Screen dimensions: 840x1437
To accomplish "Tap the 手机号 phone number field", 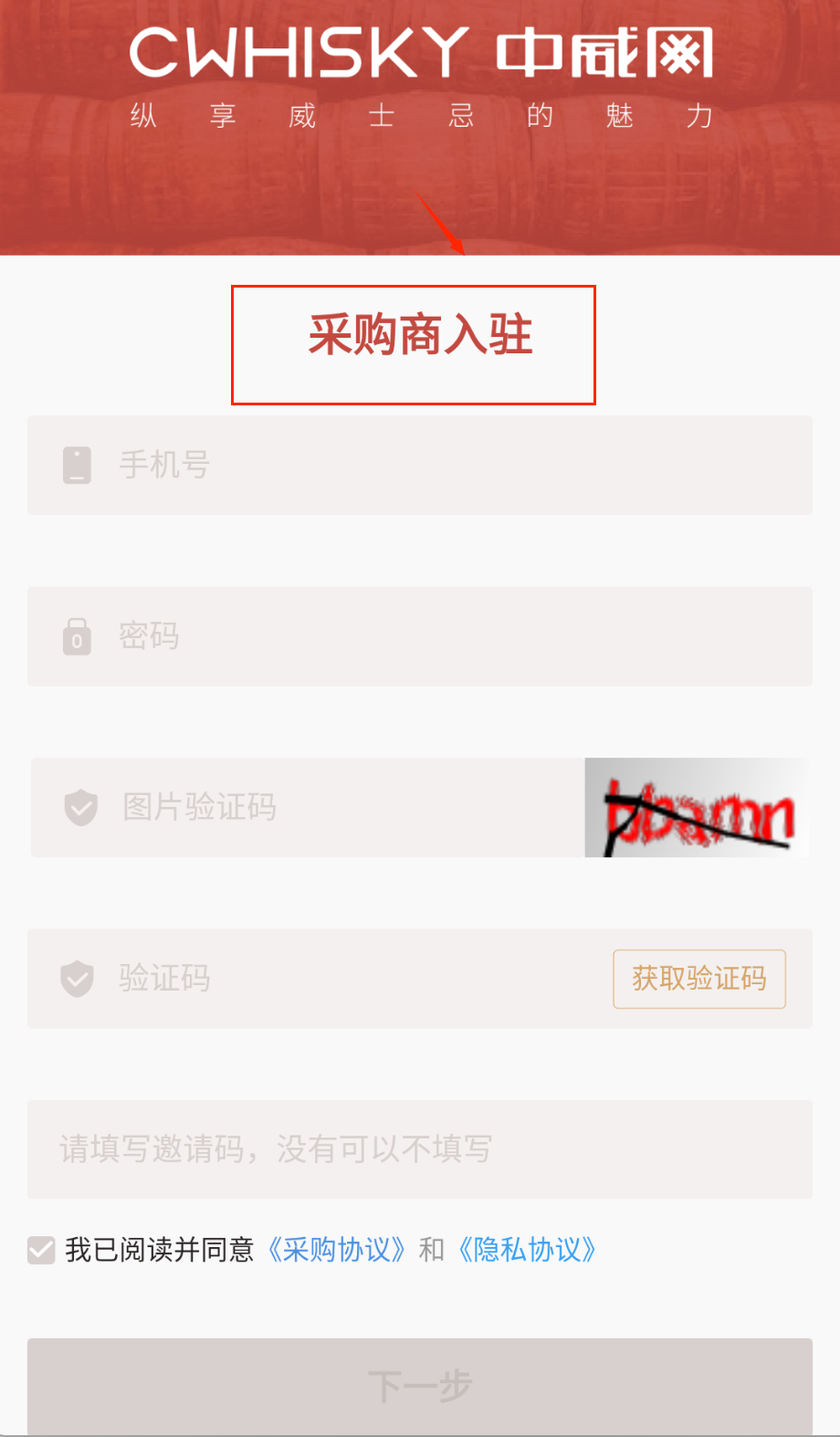I will [x=420, y=466].
